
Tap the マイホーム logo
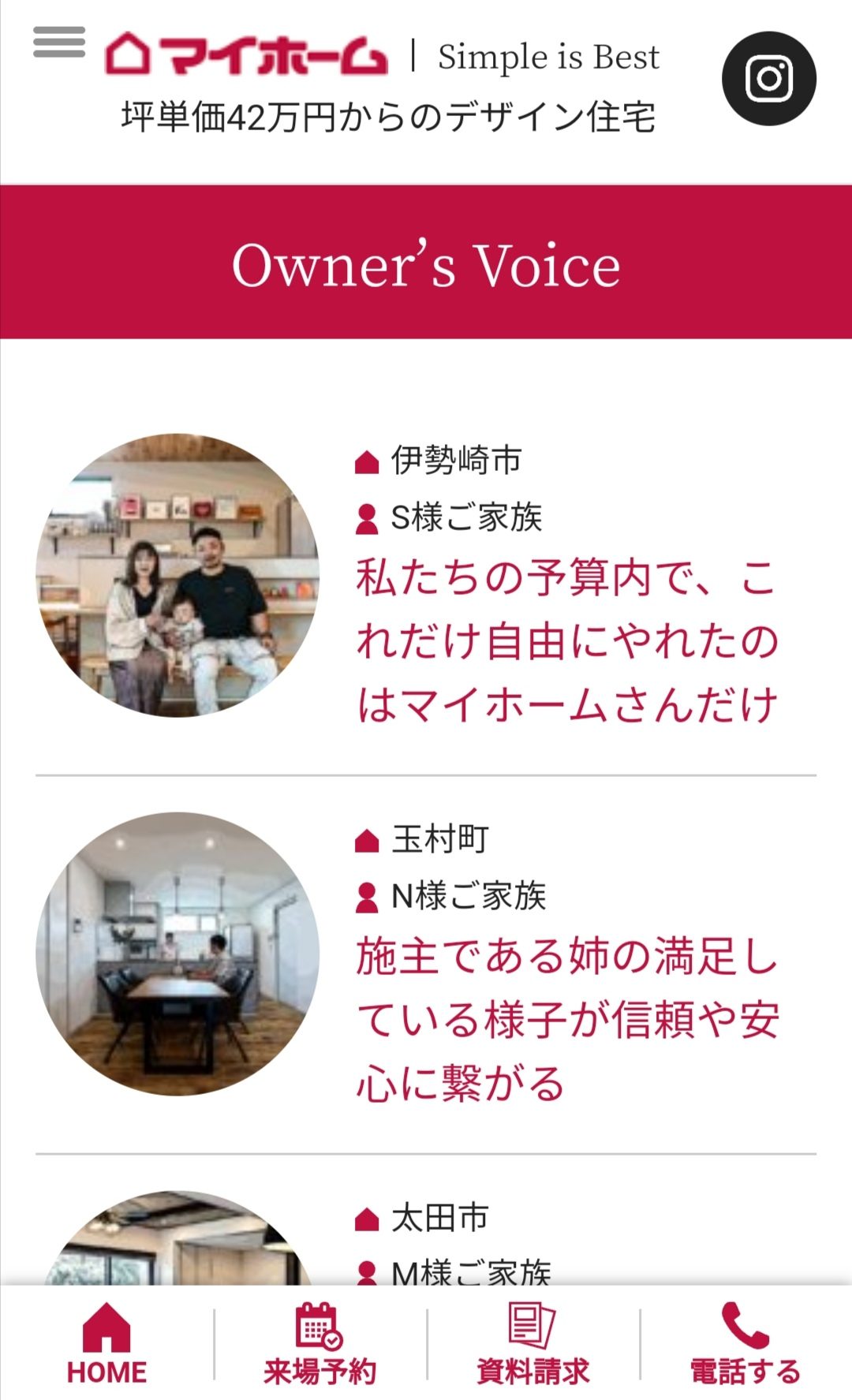click(246, 55)
